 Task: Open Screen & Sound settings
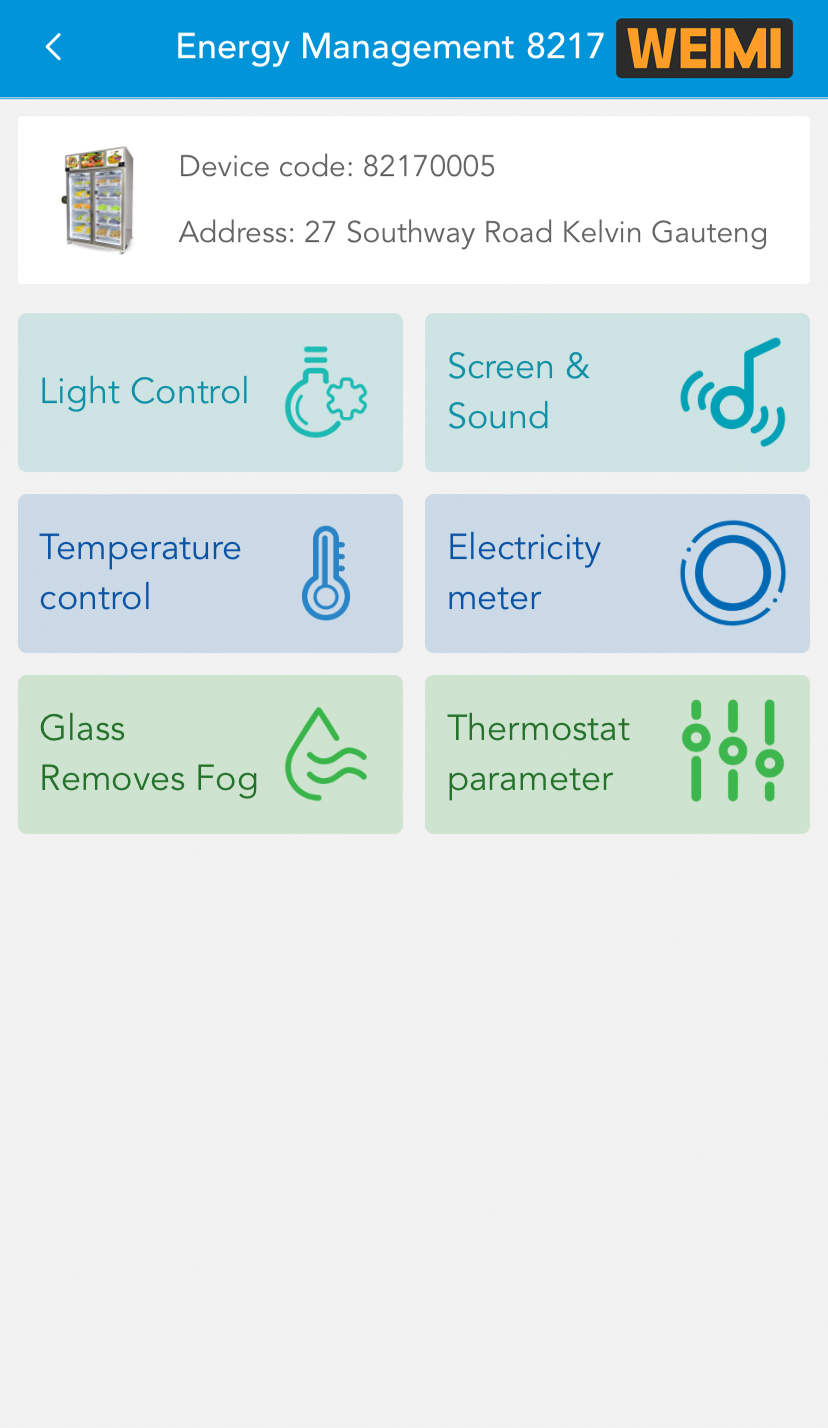[x=617, y=392]
